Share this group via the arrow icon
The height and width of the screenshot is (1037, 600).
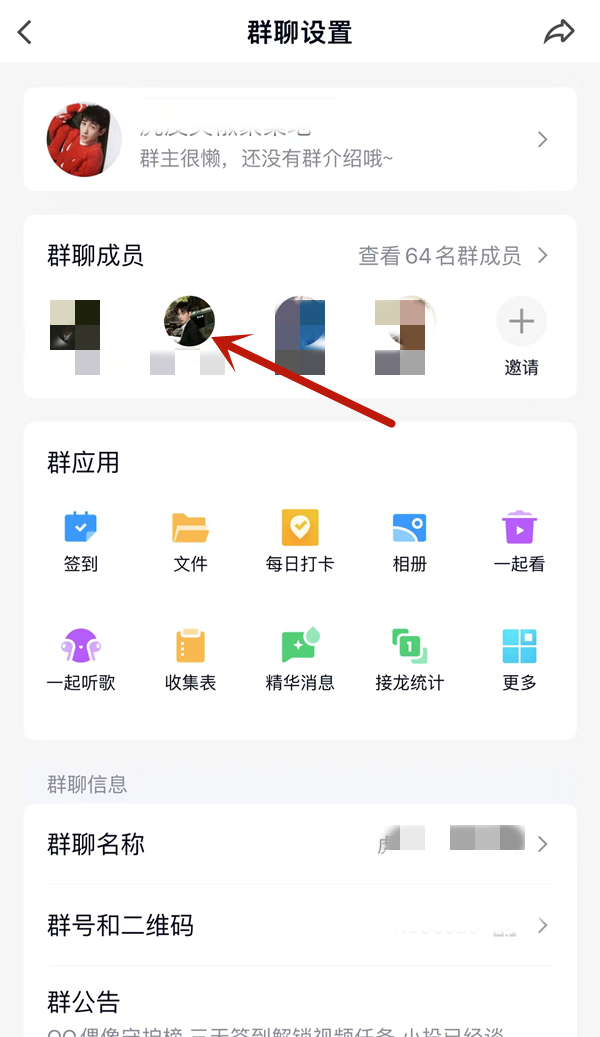click(x=559, y=32)
